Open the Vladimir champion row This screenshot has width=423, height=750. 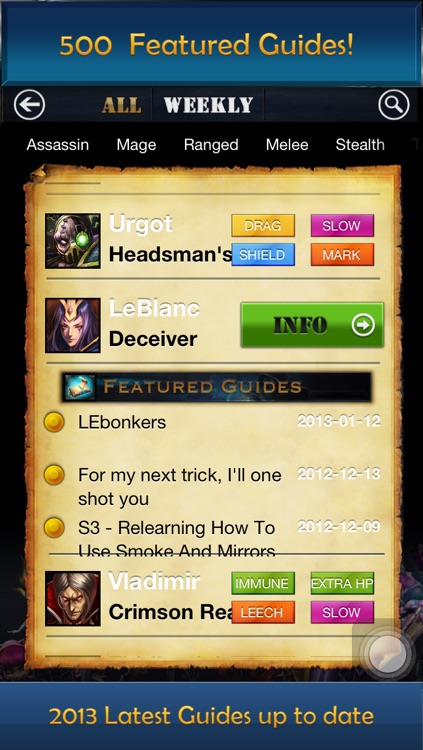coord(213,598)
